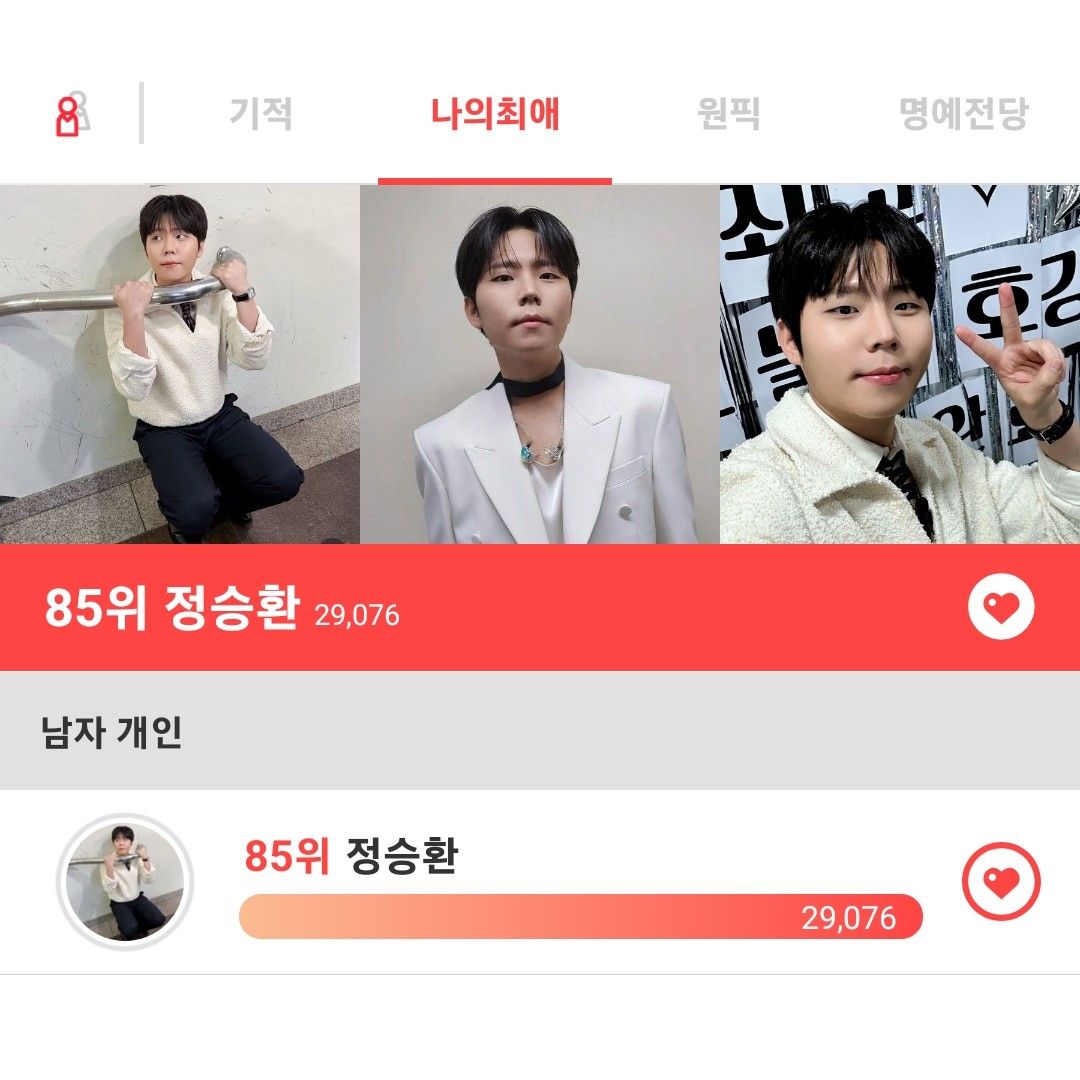
Task: Open the photo of 정승환 in white suit
Action: pyautogui.click(x=540, y=365)
